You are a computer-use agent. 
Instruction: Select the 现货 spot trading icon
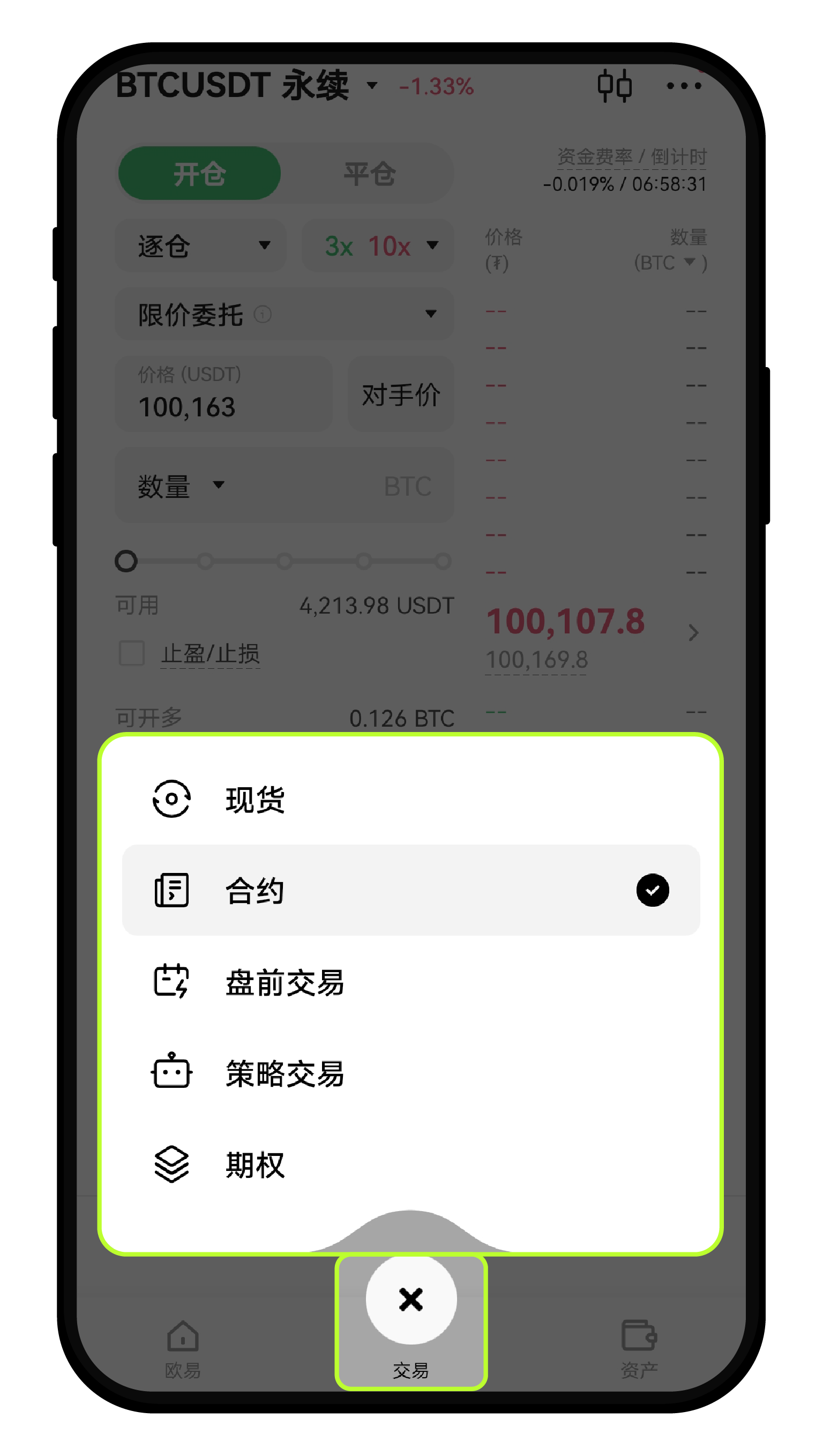tap(171, 798)
